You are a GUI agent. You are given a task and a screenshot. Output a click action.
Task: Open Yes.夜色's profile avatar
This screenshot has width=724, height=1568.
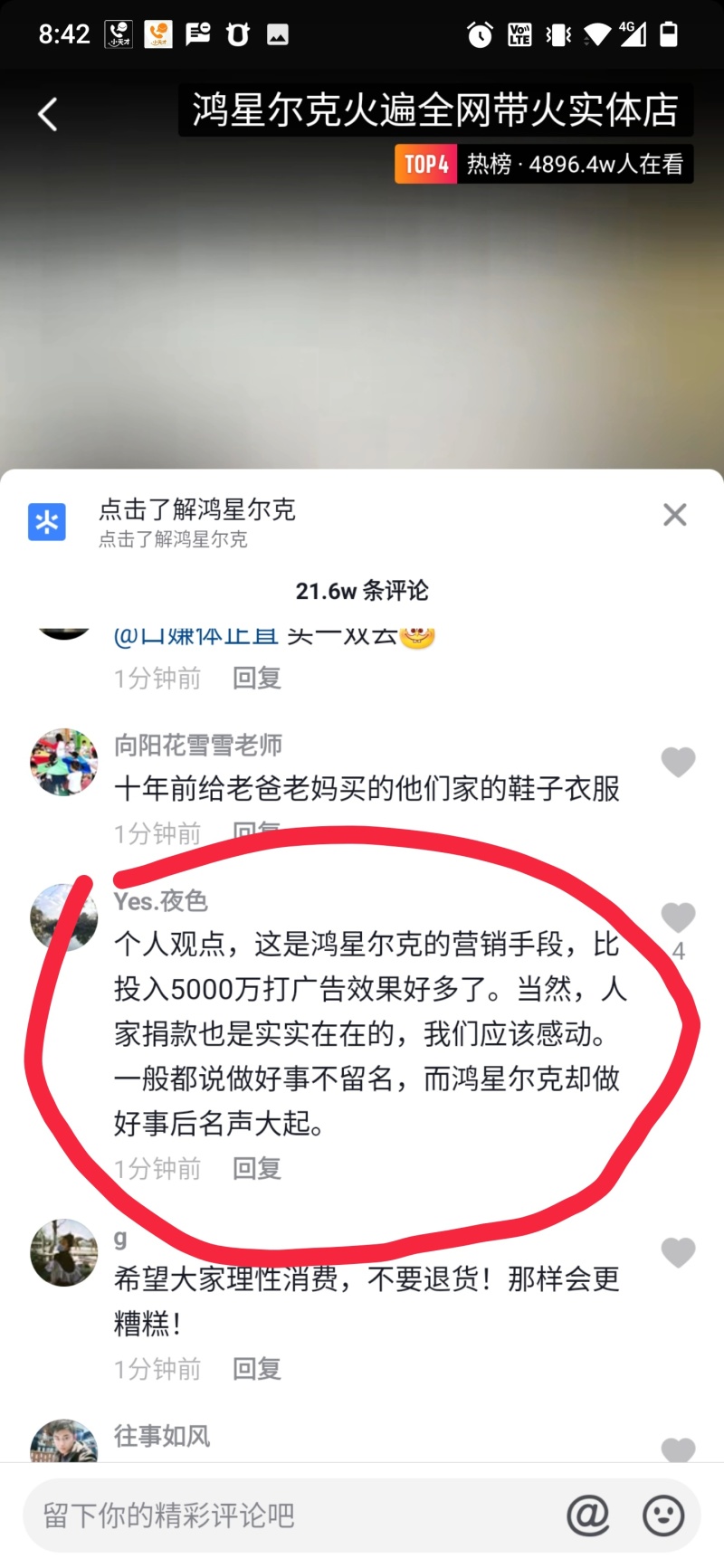click(x=64, y=917)
